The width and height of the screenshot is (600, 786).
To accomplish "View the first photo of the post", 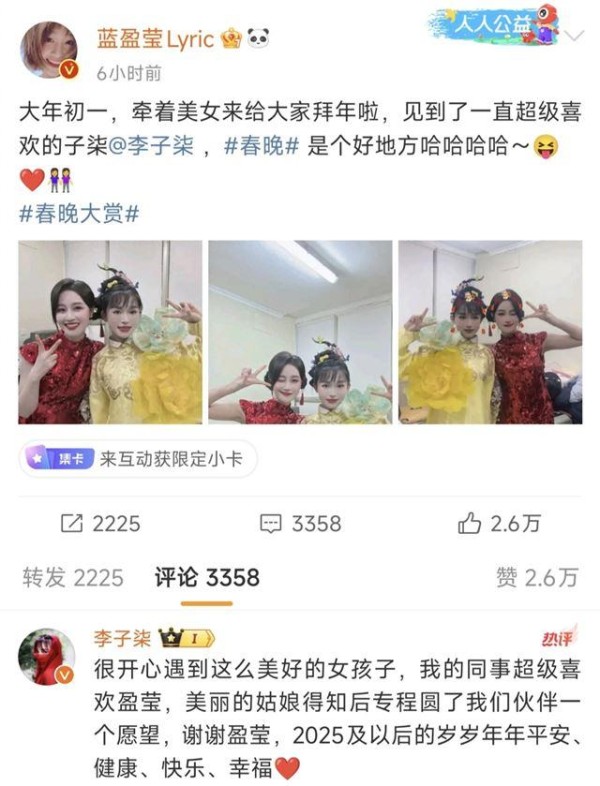I will click(x=110, y=331).
